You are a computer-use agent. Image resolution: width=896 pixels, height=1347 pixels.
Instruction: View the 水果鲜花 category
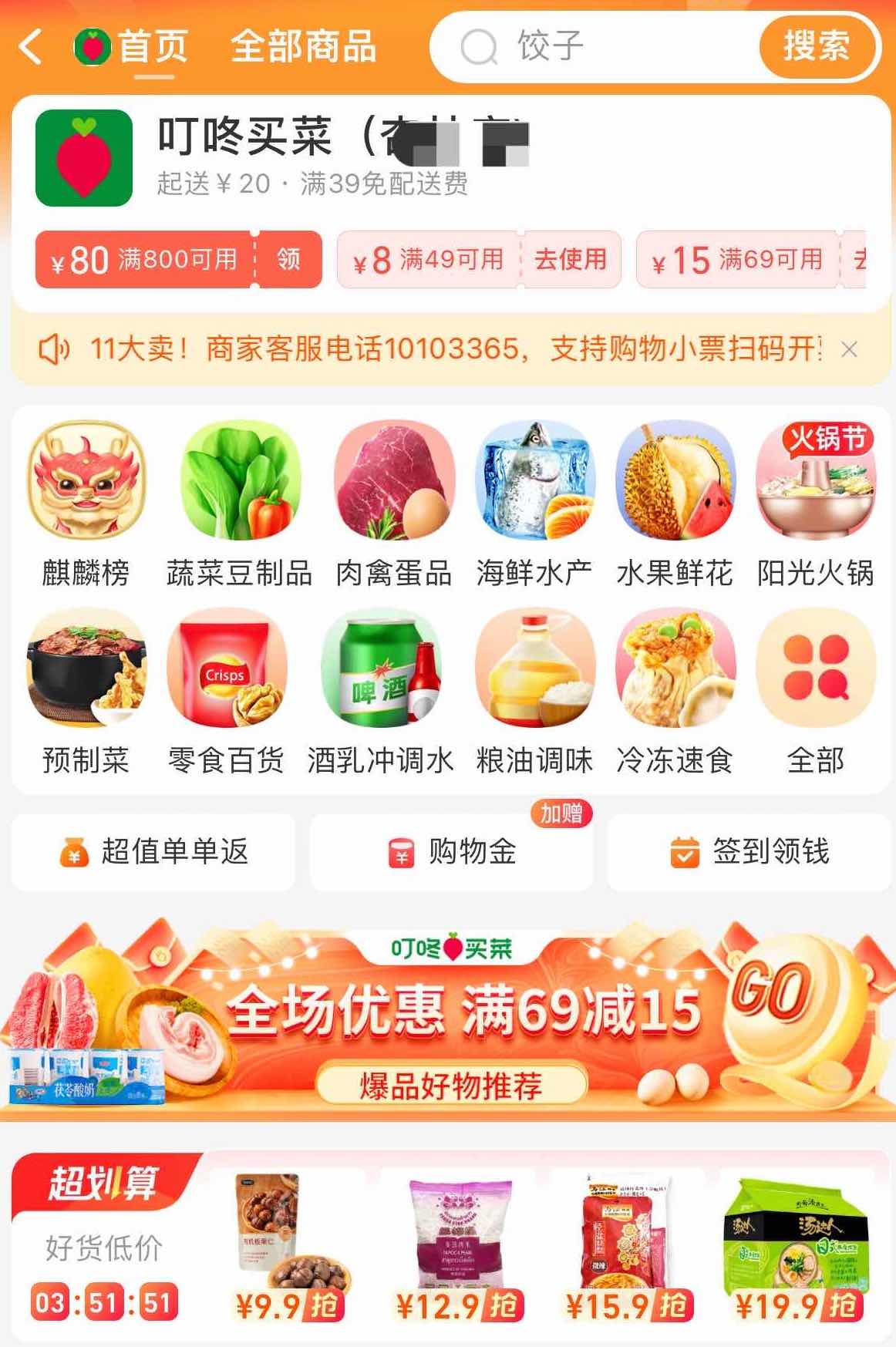(x=675, y=505)
